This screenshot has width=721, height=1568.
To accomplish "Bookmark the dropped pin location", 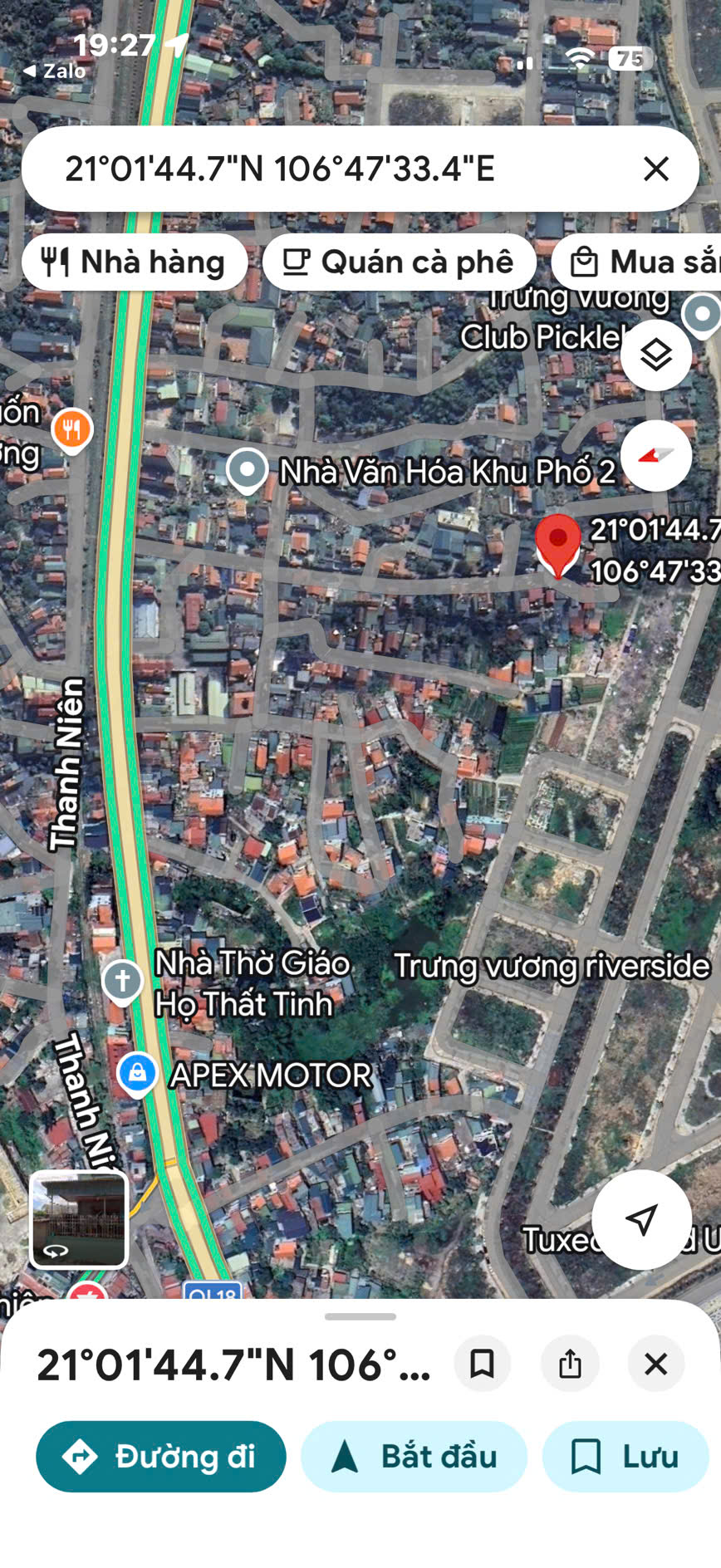I will click(483, 1364).
